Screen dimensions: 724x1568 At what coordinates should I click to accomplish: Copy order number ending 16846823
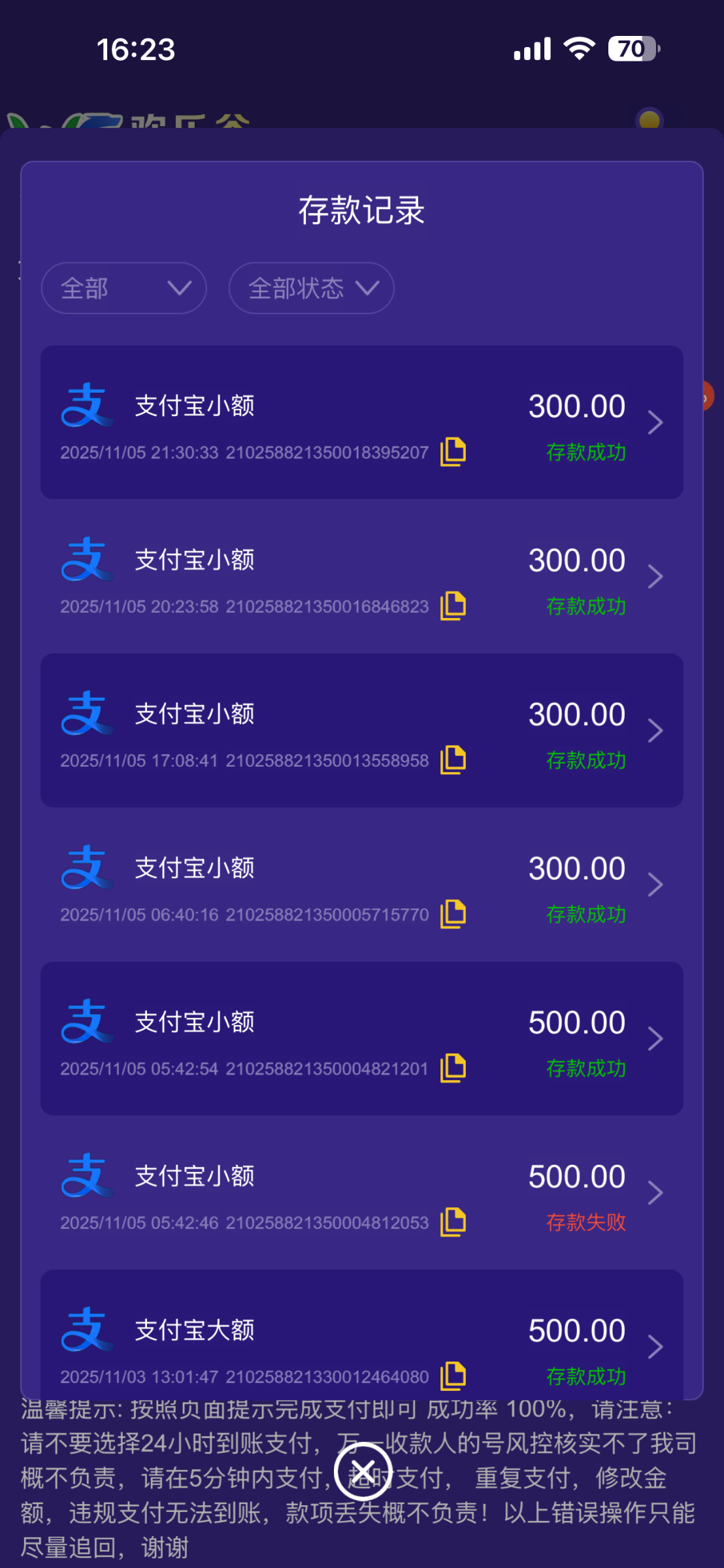(453, 606)
